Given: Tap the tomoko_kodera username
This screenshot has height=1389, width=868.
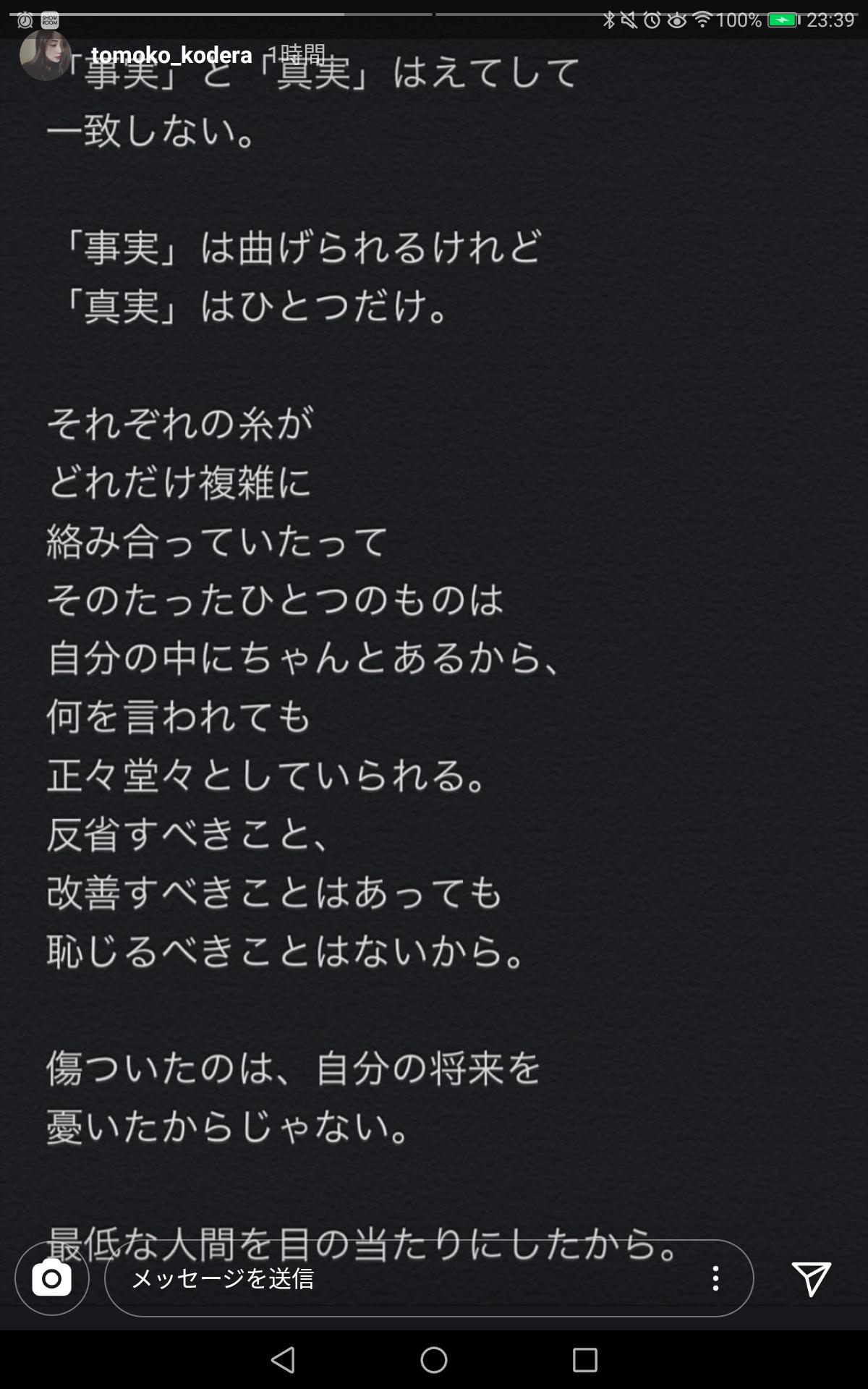Looking at the screenshot, I should pos(171,55).
